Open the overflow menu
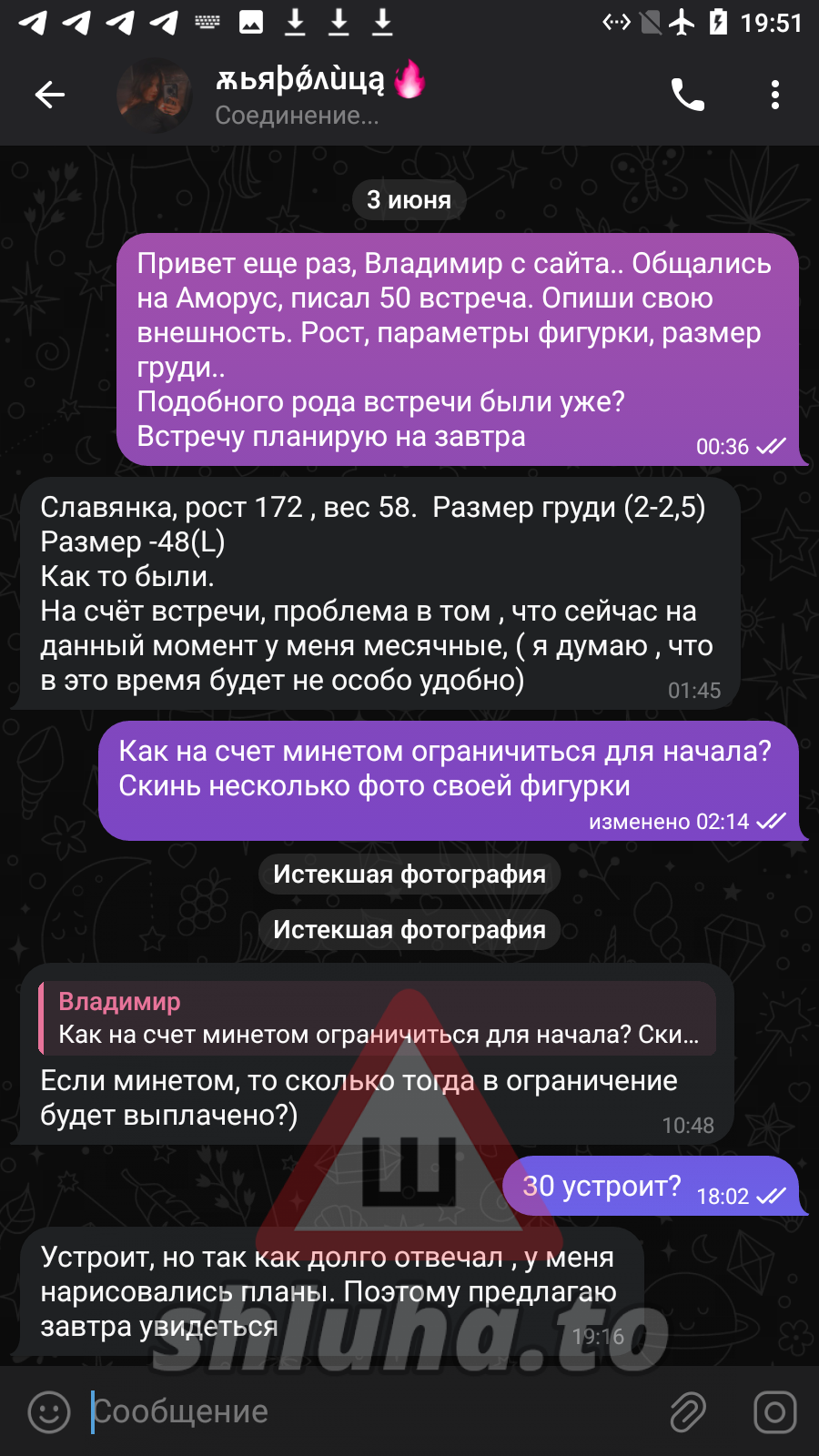The width and height of the screenshot is (819, 1456). click(774, 95)
